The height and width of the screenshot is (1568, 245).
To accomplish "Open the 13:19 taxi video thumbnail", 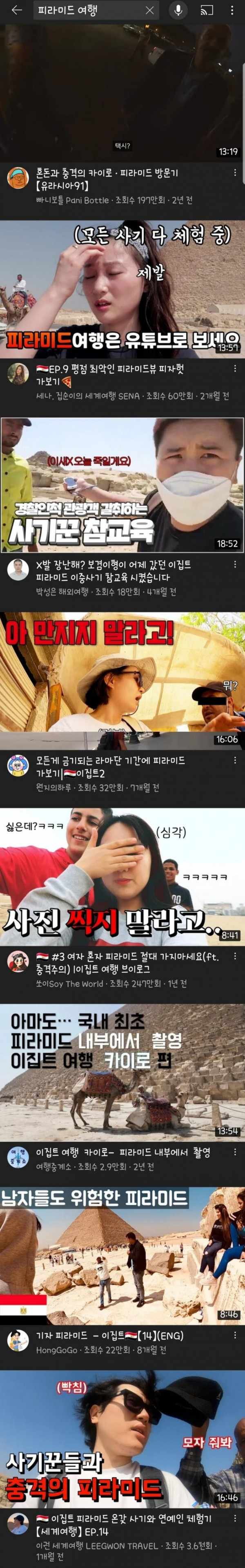I will pos(122,91).
